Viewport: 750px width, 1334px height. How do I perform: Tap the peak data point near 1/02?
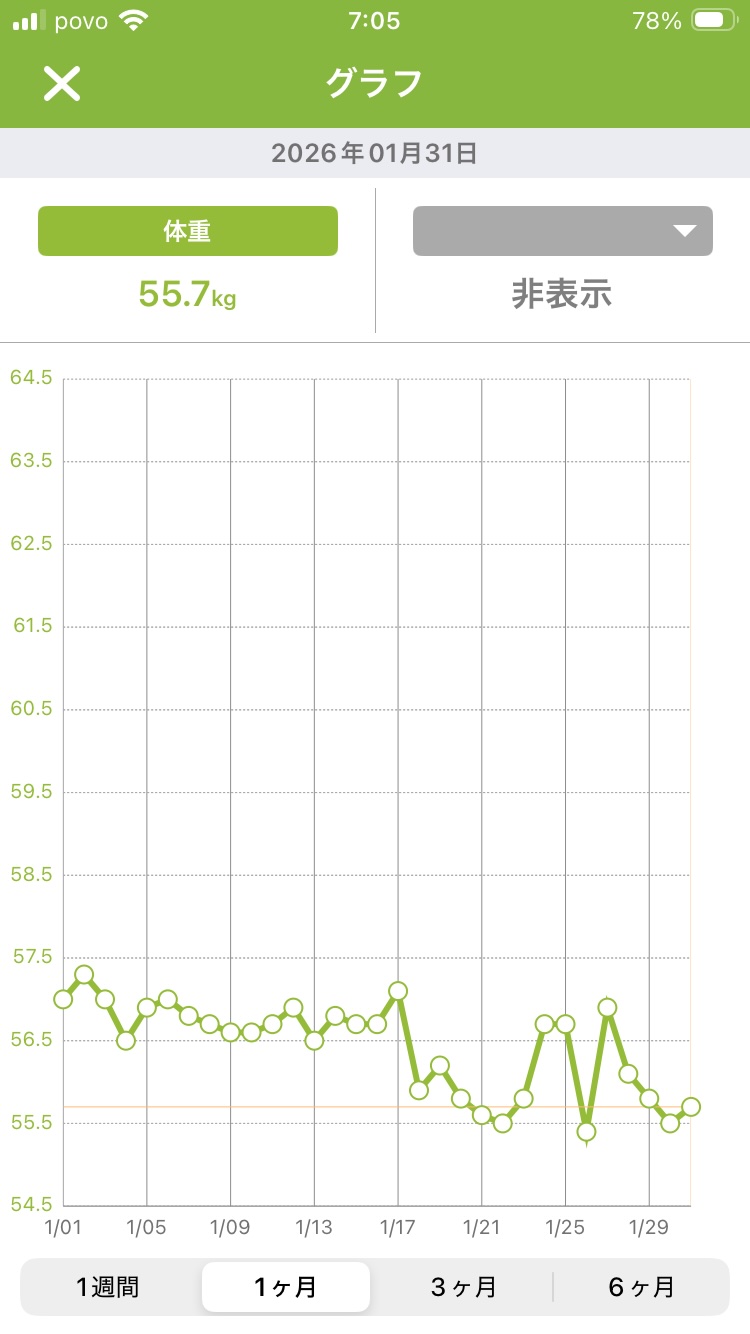(85, 973)
